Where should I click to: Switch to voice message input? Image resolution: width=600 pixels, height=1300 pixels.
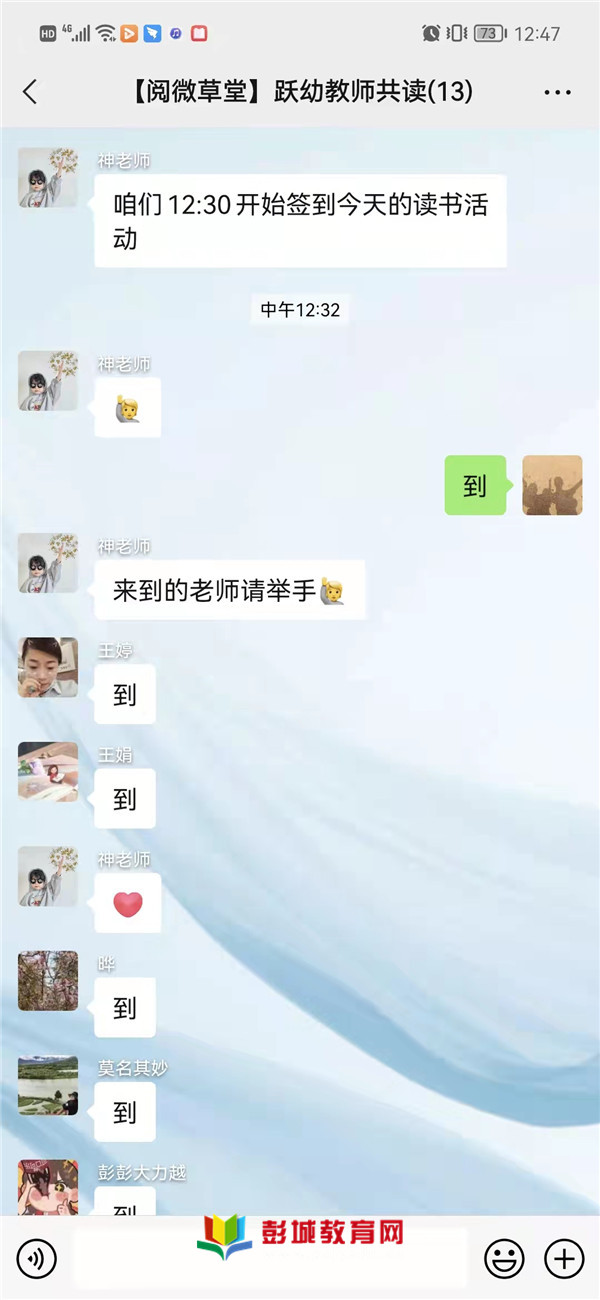click(x=37, y=1259)
